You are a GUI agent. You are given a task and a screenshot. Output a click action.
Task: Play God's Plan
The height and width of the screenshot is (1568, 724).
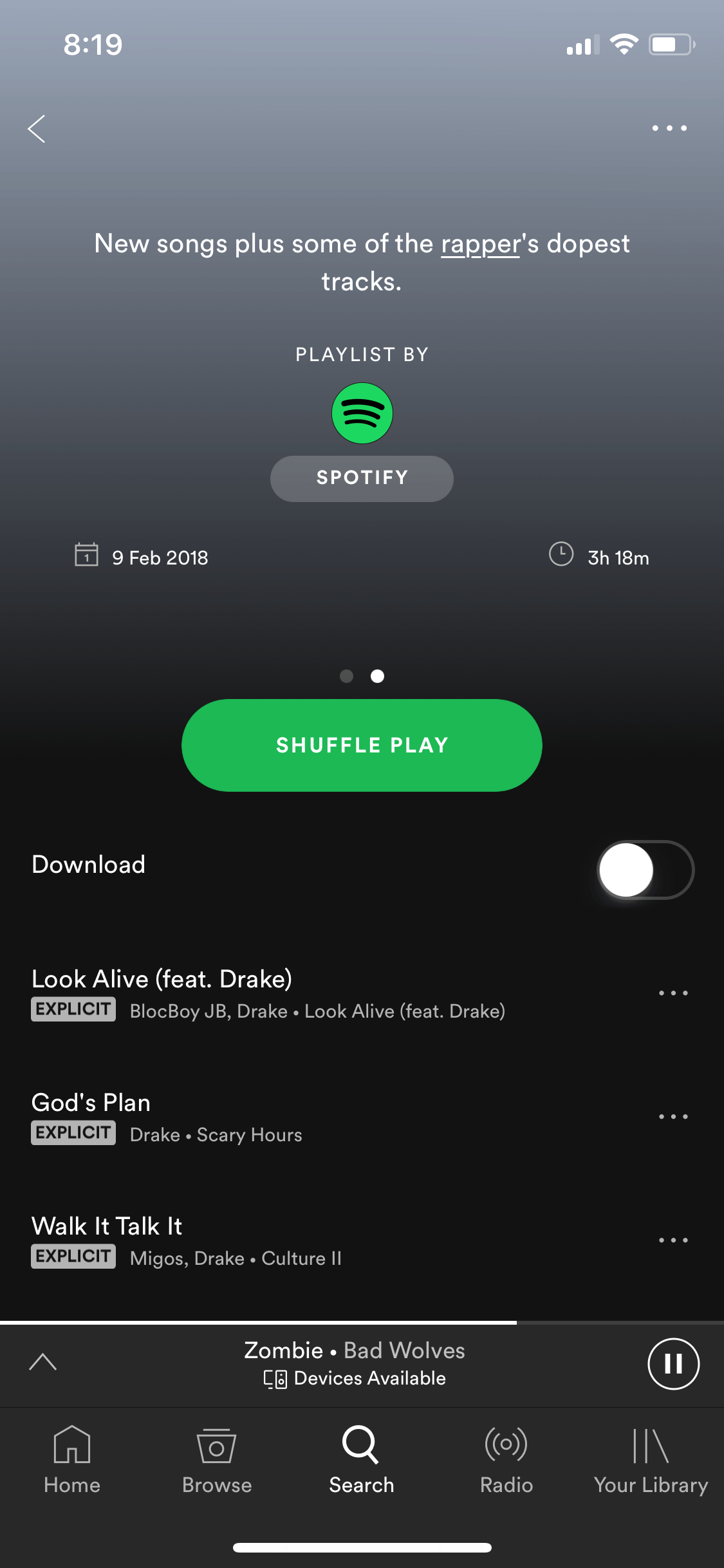point(322,1117)
